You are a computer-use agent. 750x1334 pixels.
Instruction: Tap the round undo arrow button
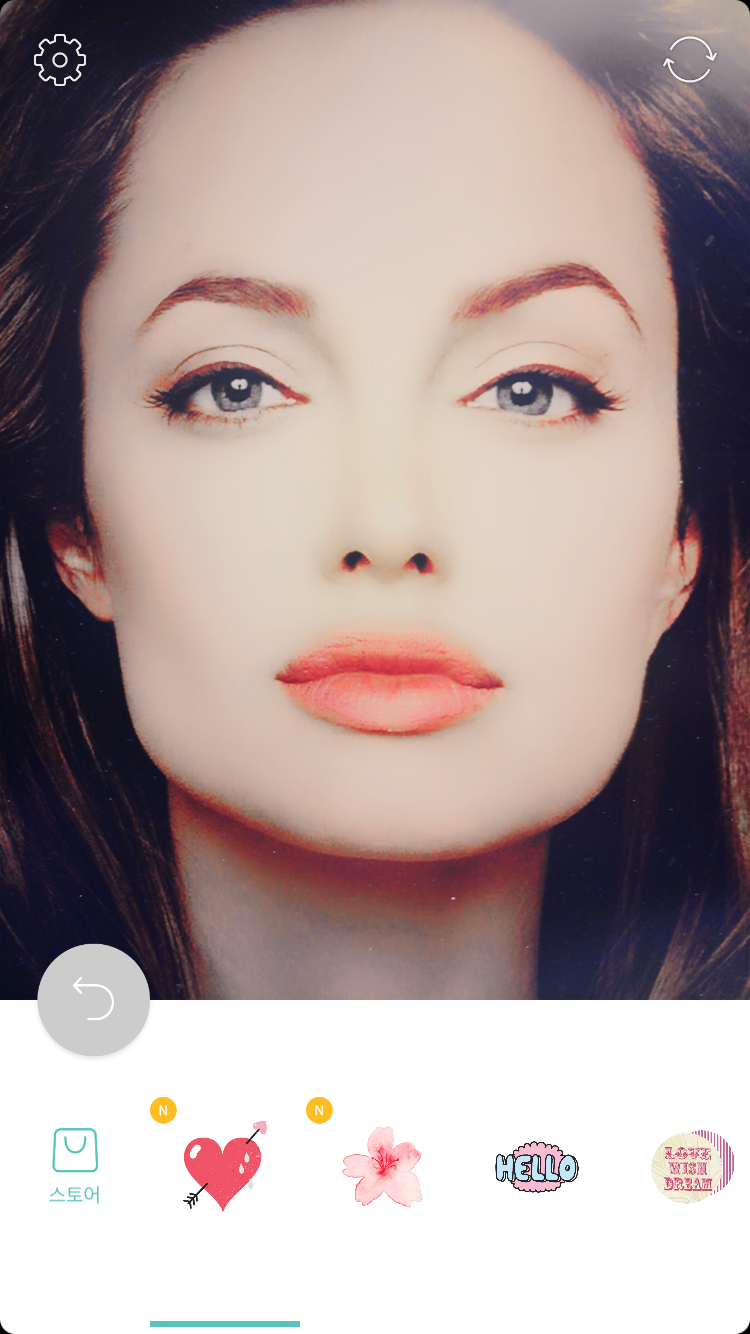click(x=94, y=999)
